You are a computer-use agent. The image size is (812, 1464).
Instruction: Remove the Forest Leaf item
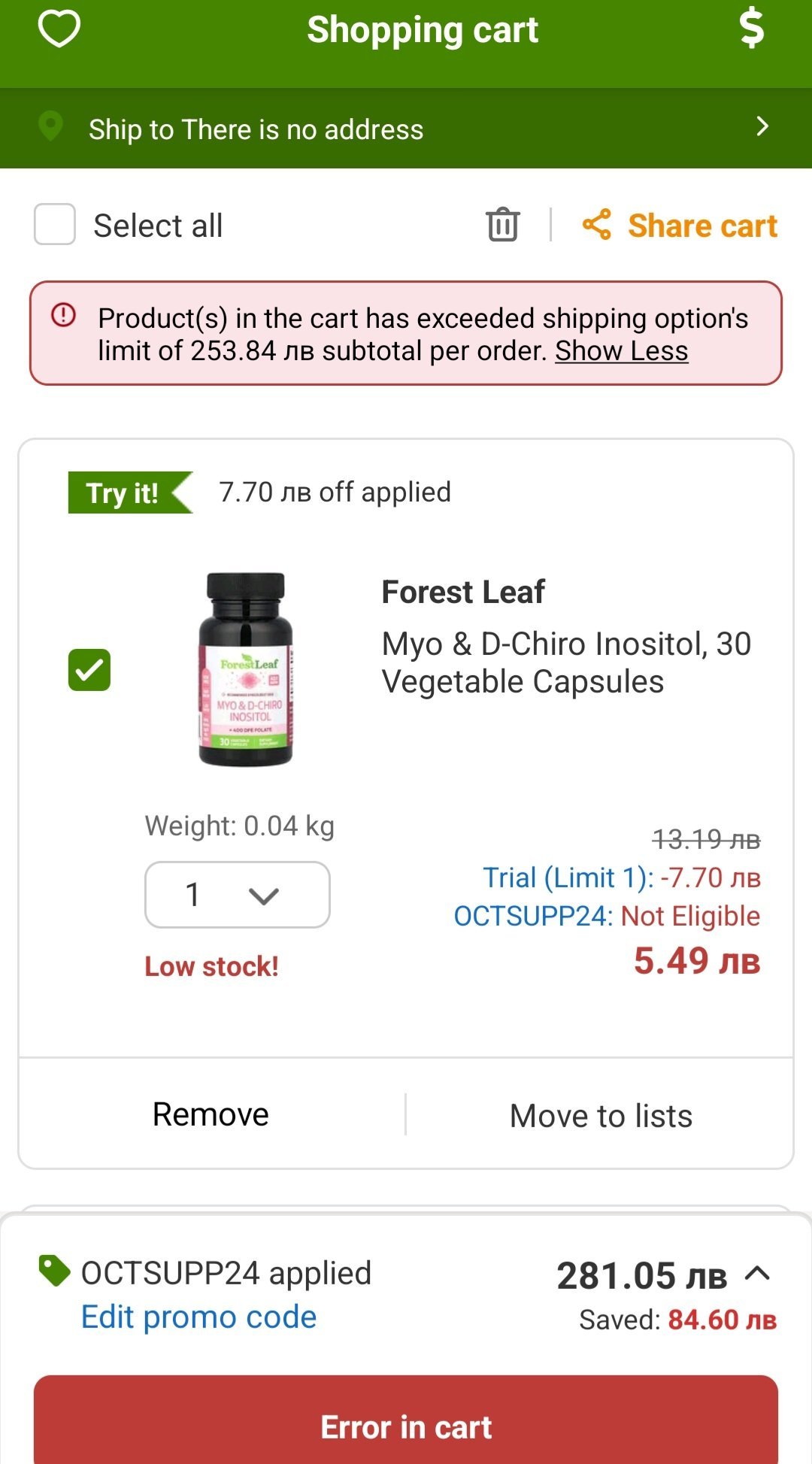point(211,1114)
